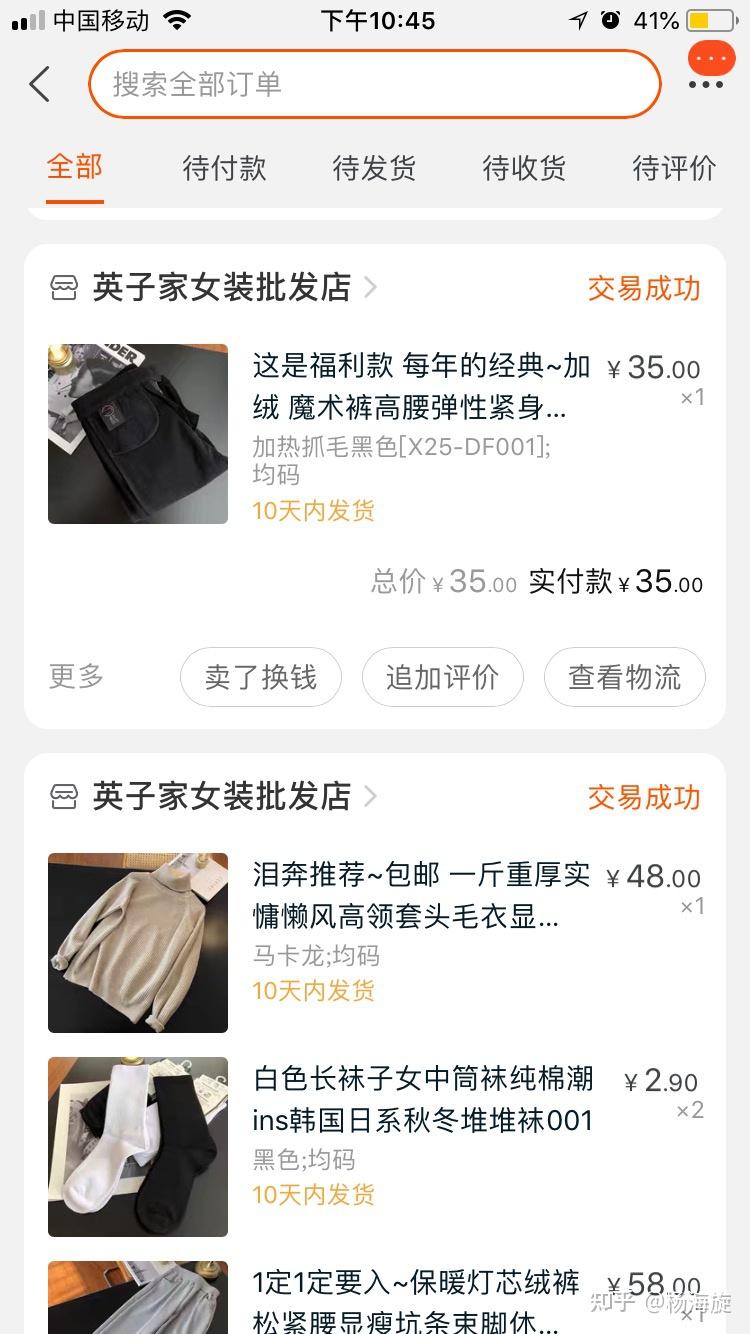Screen dimensions: 750x1334
Task: Open the shop icon beside 英子家女装批发店
Action: 64,288
